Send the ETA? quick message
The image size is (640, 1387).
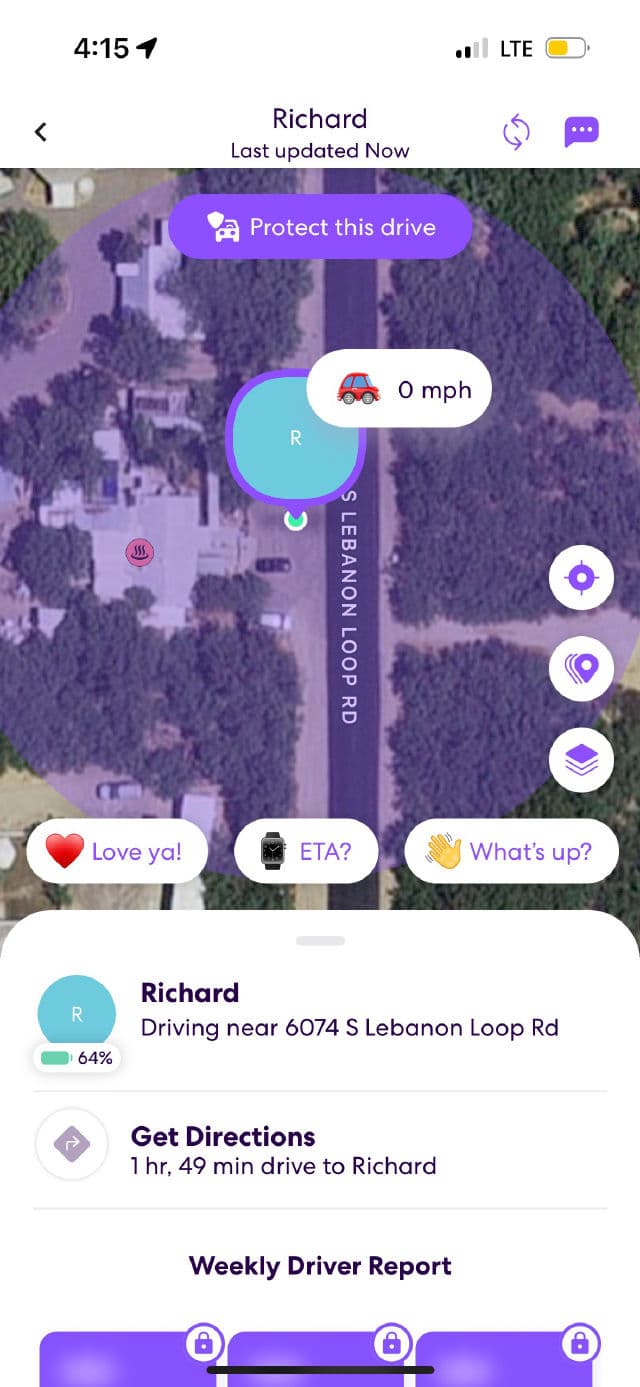306,852
